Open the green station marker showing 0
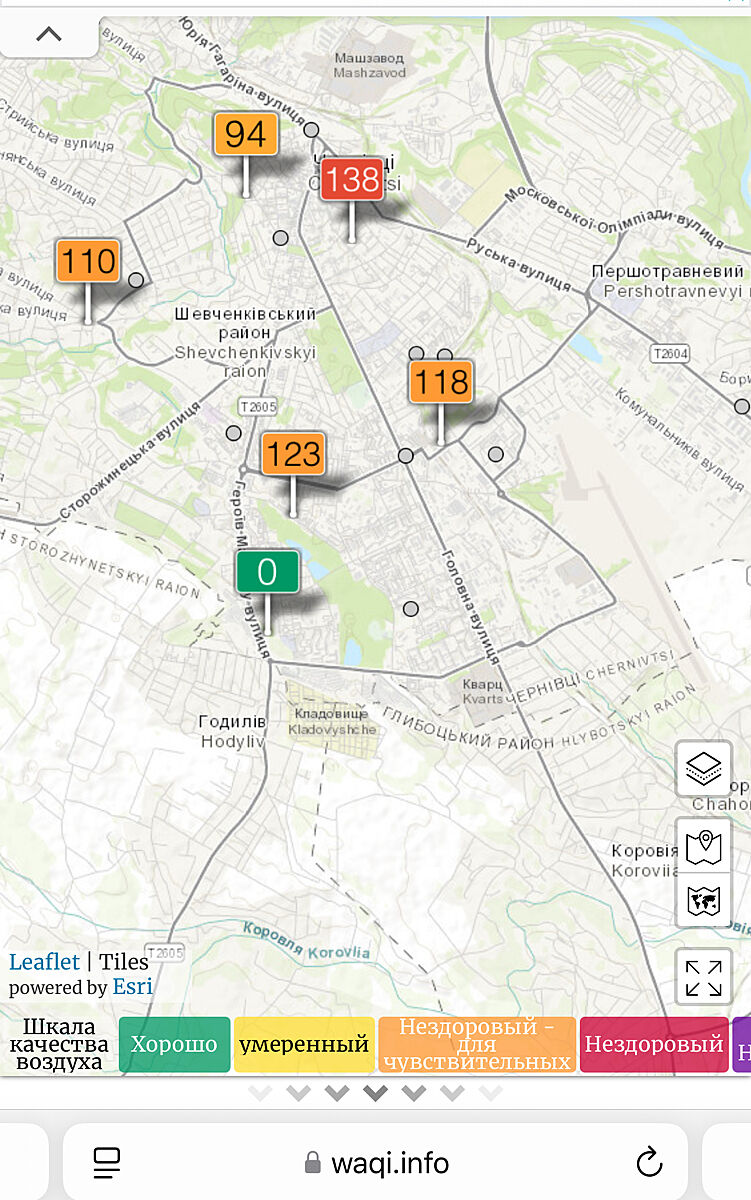Screen dimensions: 751x1200 [267, 572]
